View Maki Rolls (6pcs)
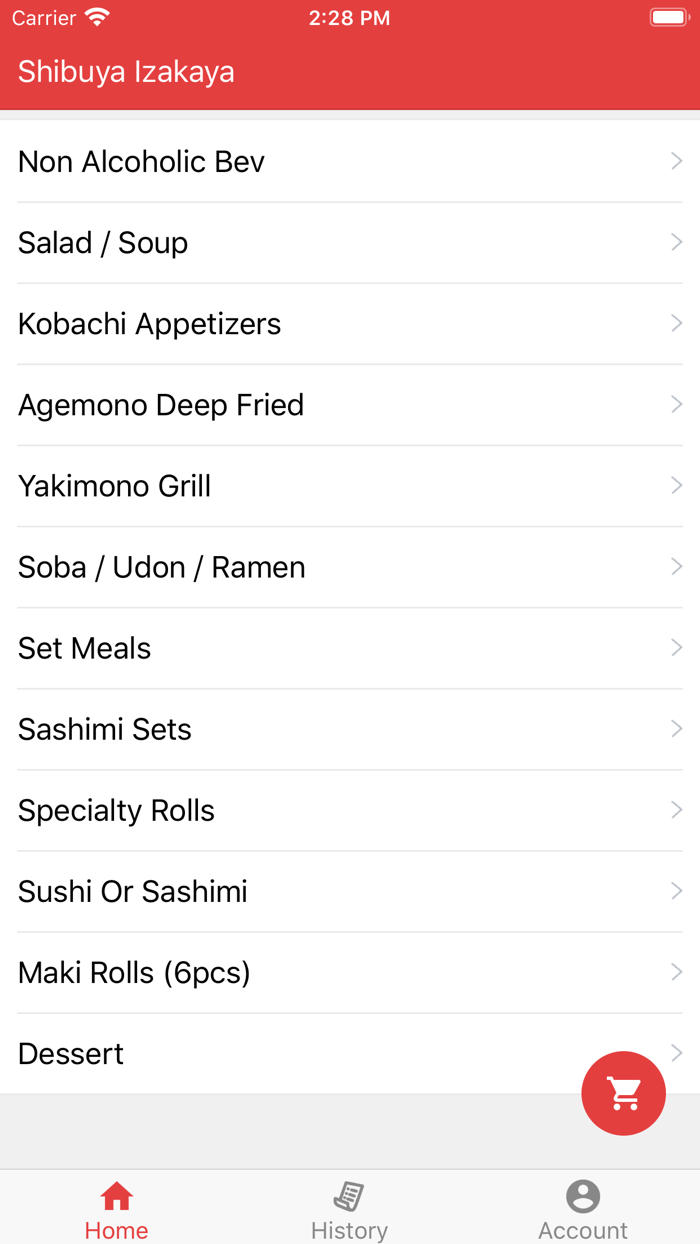The image size is (700, 1244). pos(350,972)
